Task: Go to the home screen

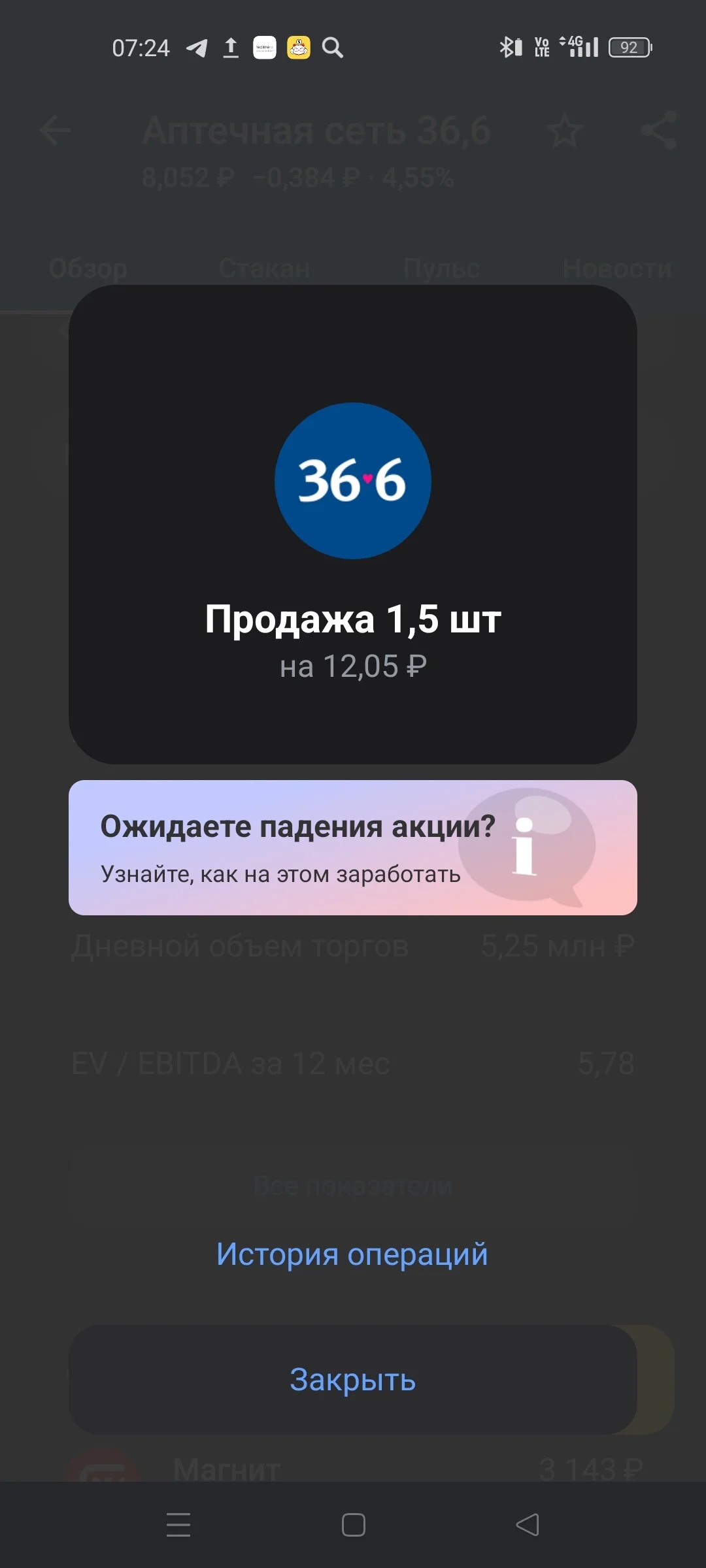Action: [x=354, y=1525]
